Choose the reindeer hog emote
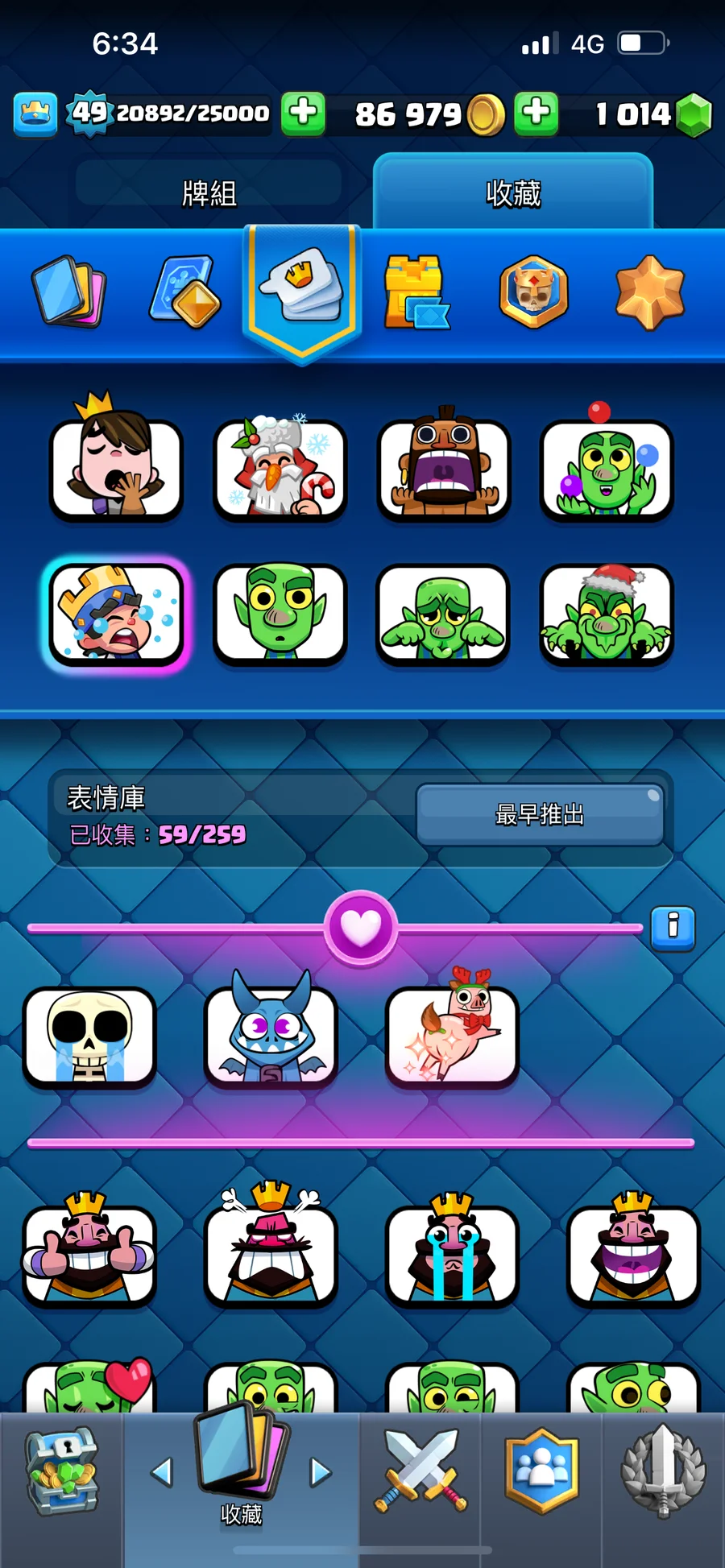This screenshot has width=725, height=1568. click(452, 1036)
